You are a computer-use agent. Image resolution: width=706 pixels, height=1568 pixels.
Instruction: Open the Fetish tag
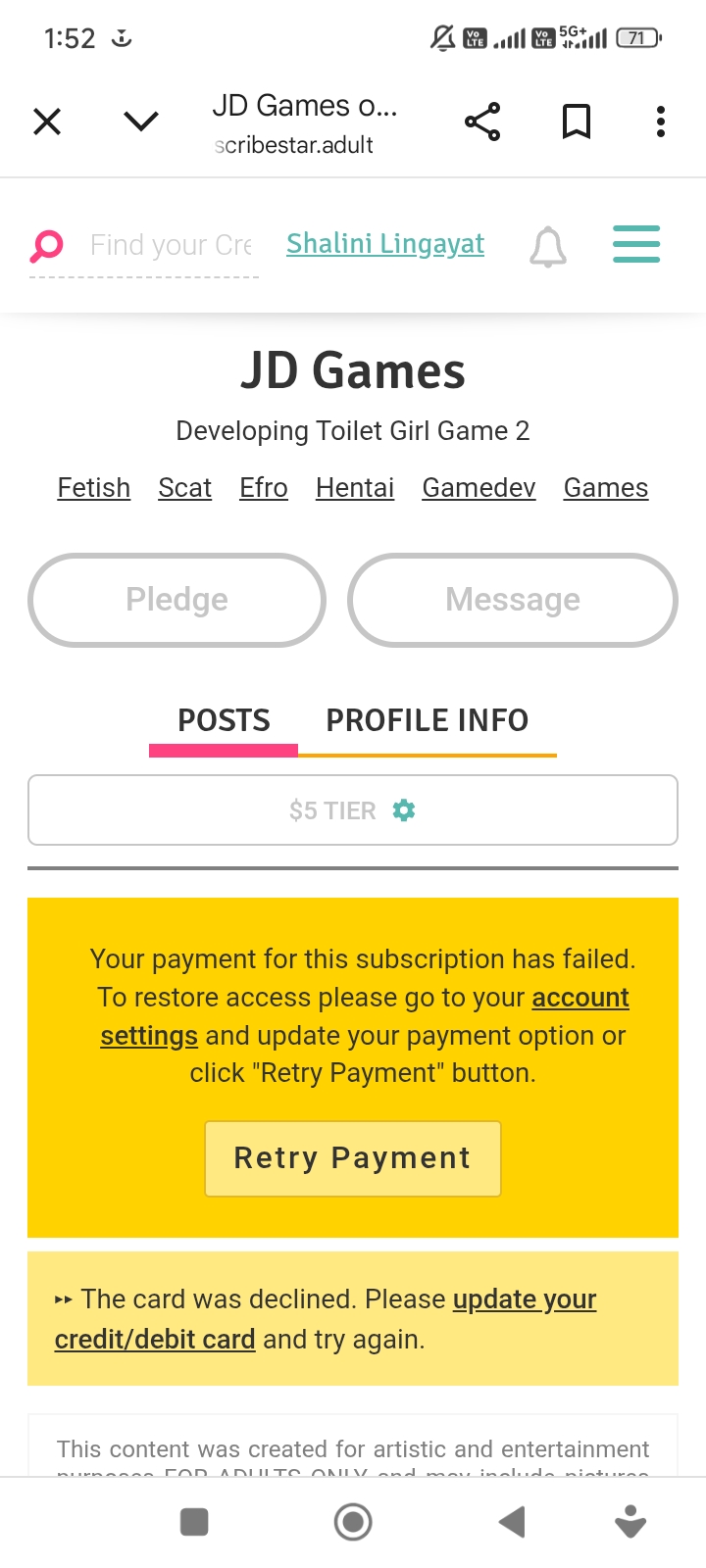click(x=94, y=488)
